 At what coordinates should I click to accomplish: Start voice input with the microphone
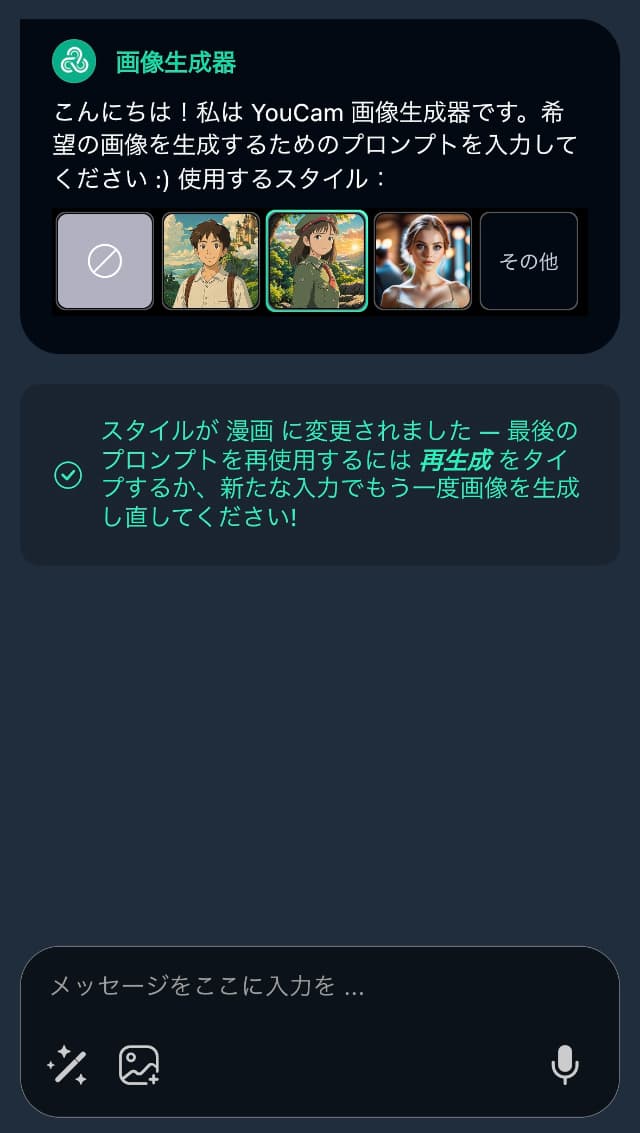[x=565, y=1065]
